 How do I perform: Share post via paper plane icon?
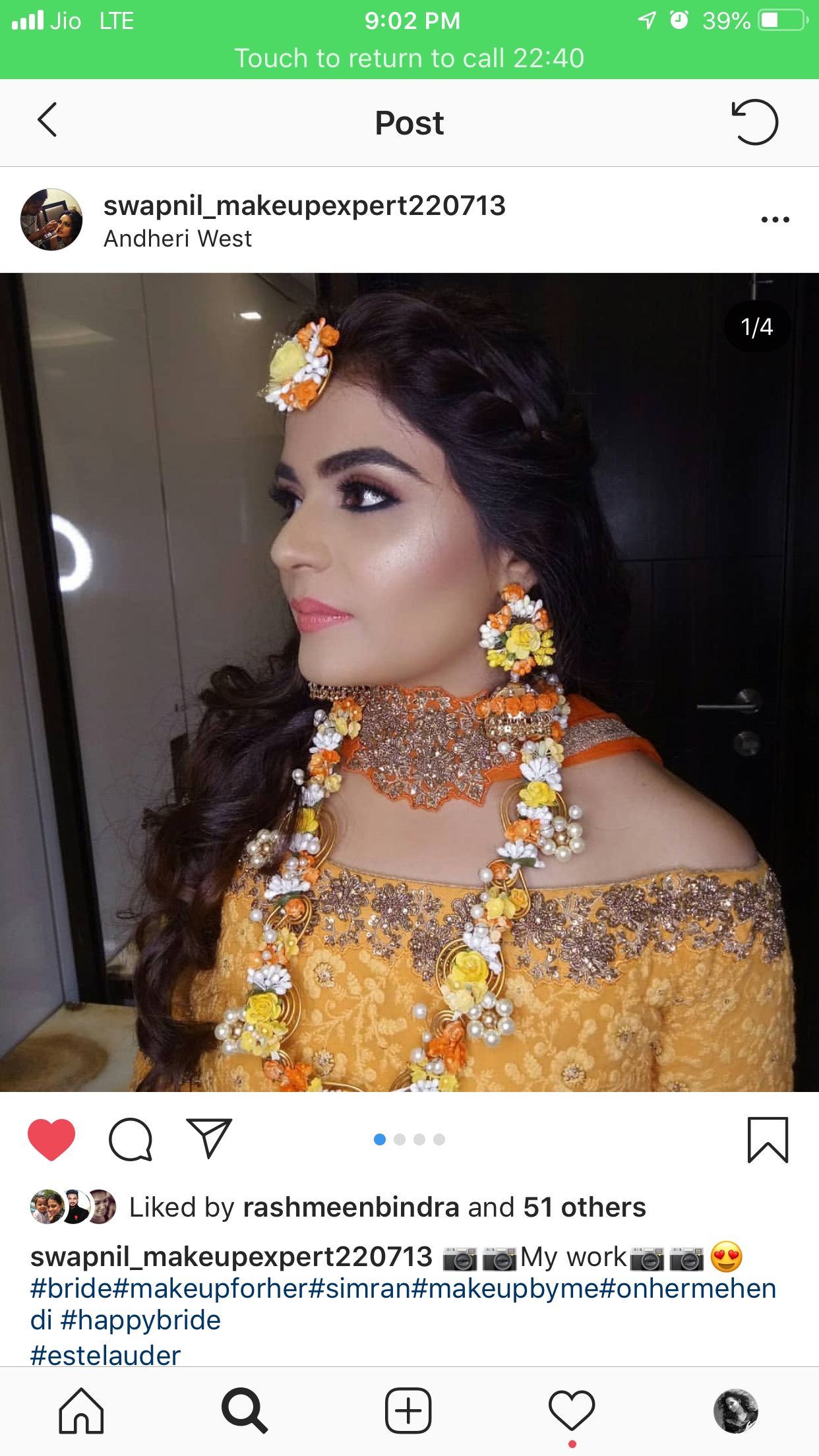[209, 1138]
